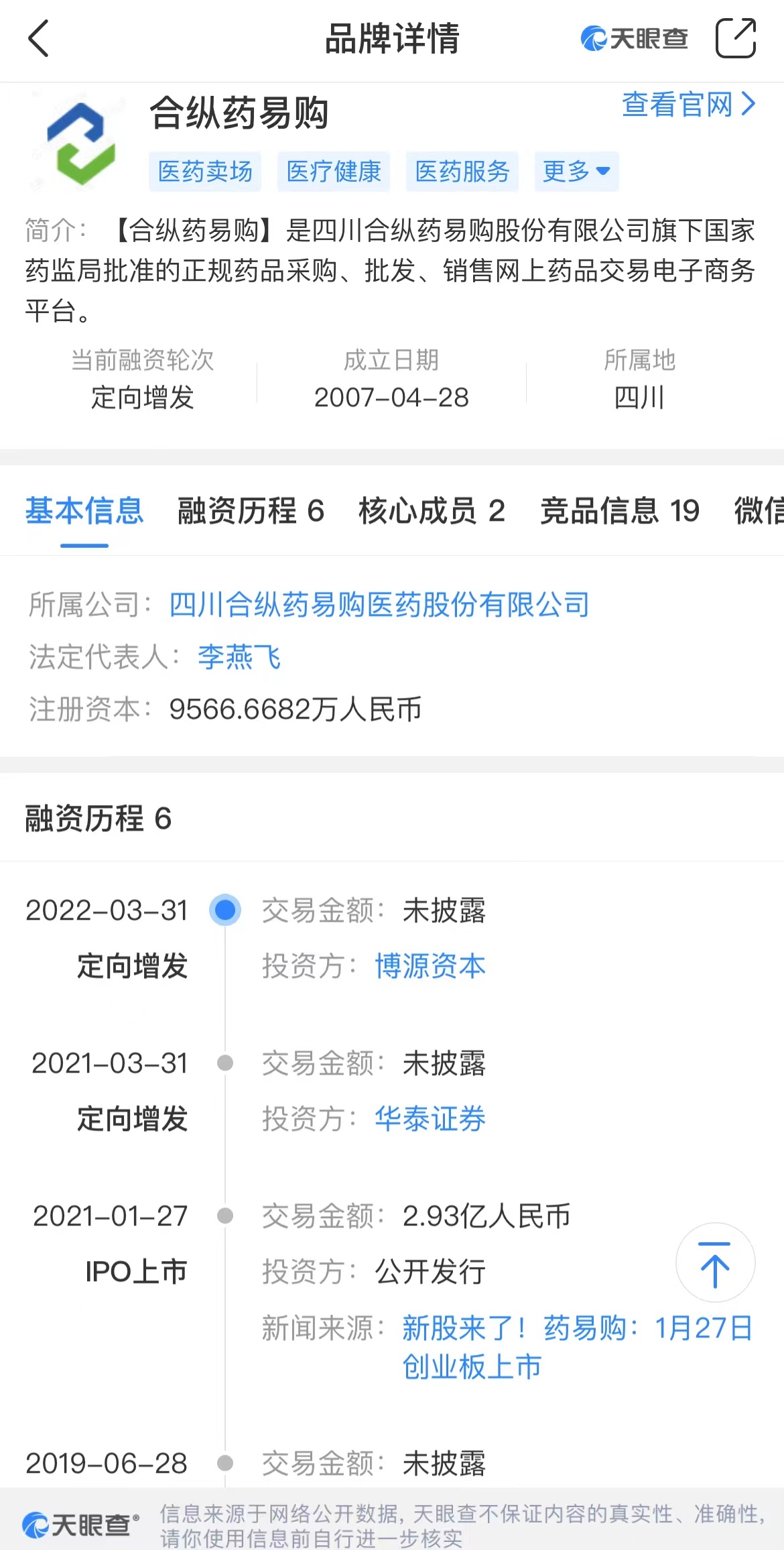784x1550 pixels.
Task: Switch to the 核心成员 tab
Action: click(432, 511)
